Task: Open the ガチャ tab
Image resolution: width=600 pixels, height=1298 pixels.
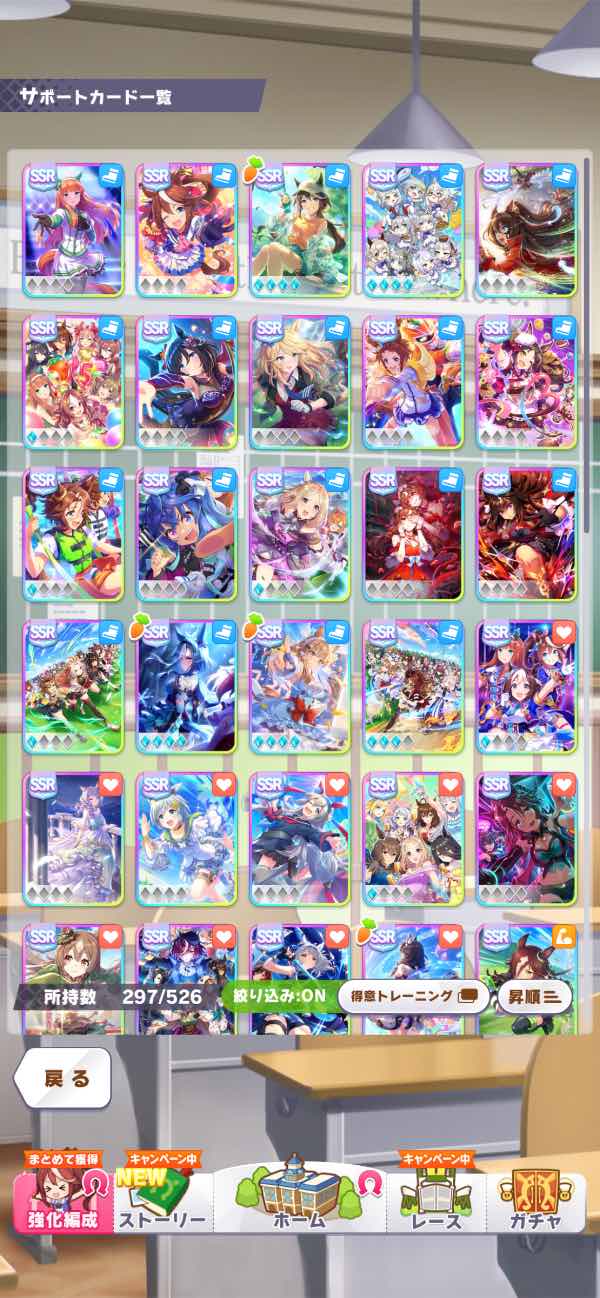Action: tap(535, 1202)
